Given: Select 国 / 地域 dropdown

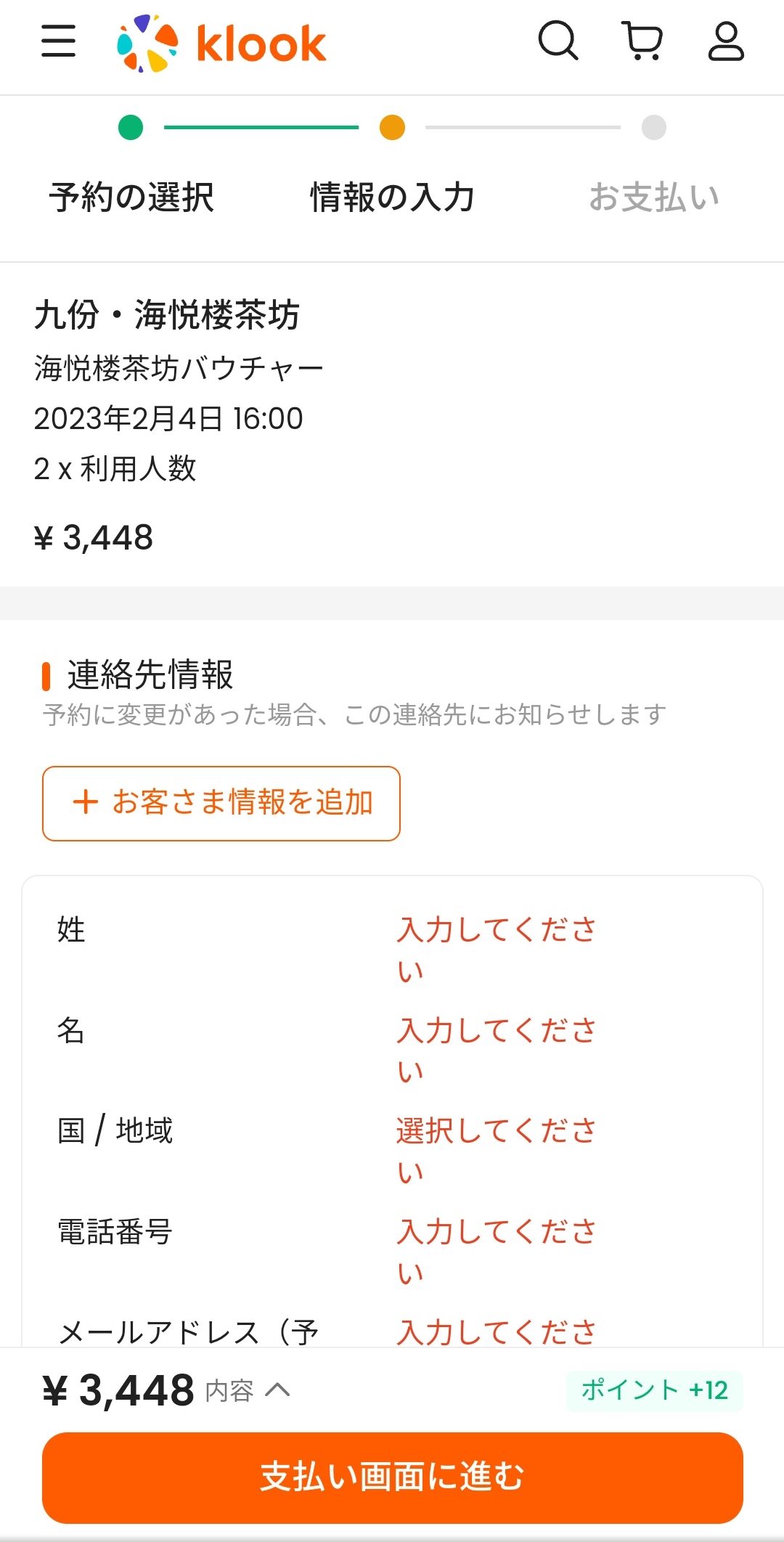Looking at the screenshot, I should click(392, 1151).
